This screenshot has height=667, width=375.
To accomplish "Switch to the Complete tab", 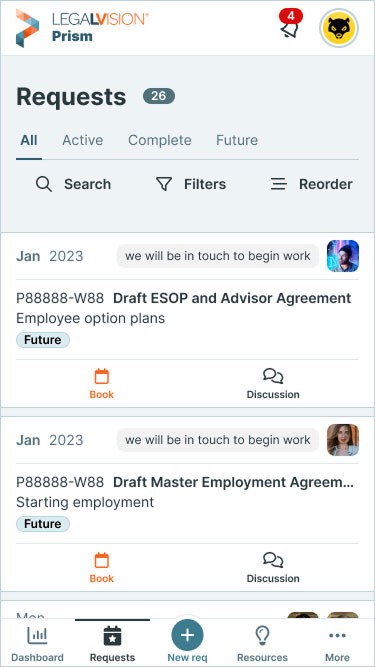I will coord(160,140).
